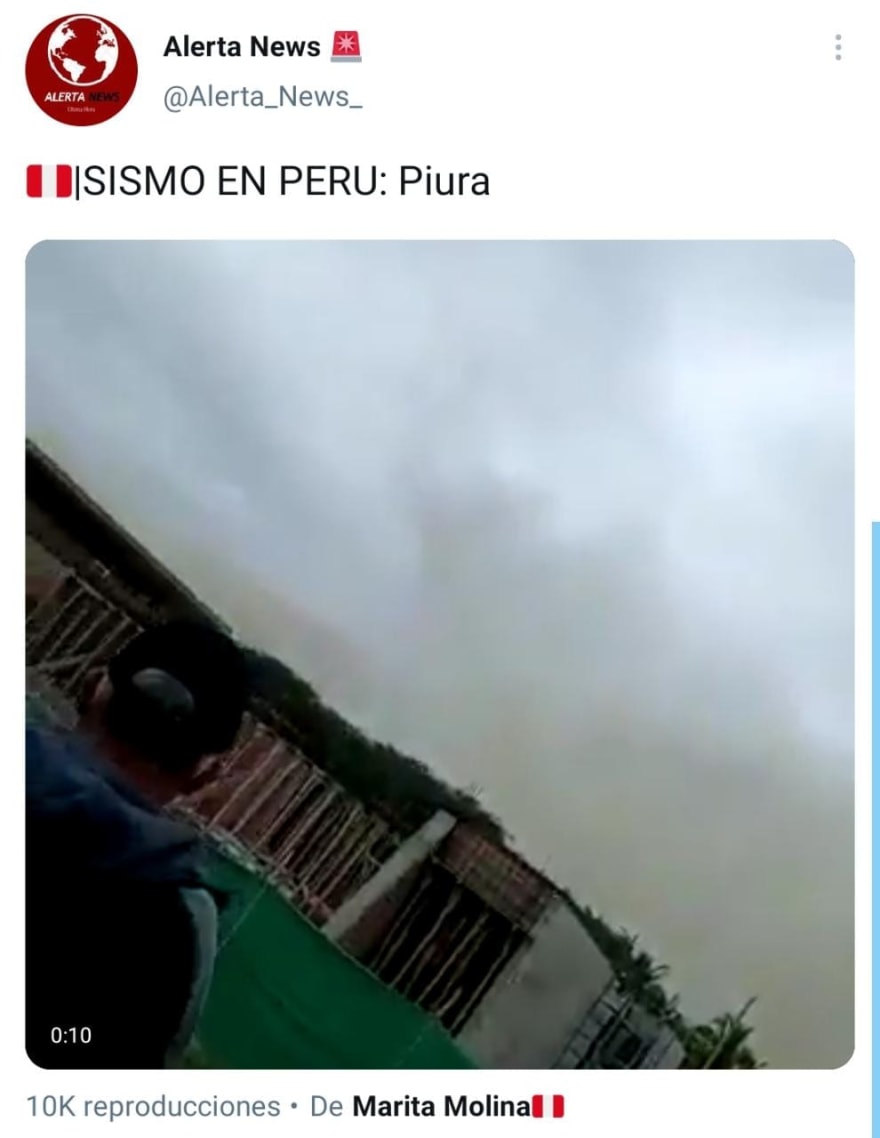Play the Piura earthquake video
The image size is (880, 1138).
(x=440, y=654)
